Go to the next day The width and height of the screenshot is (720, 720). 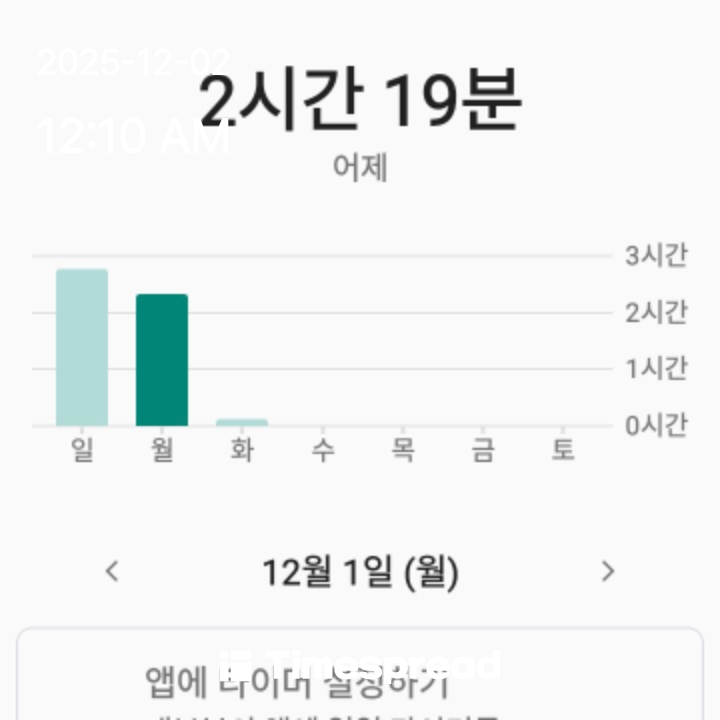pyautogui.click(x=608, y=572)
